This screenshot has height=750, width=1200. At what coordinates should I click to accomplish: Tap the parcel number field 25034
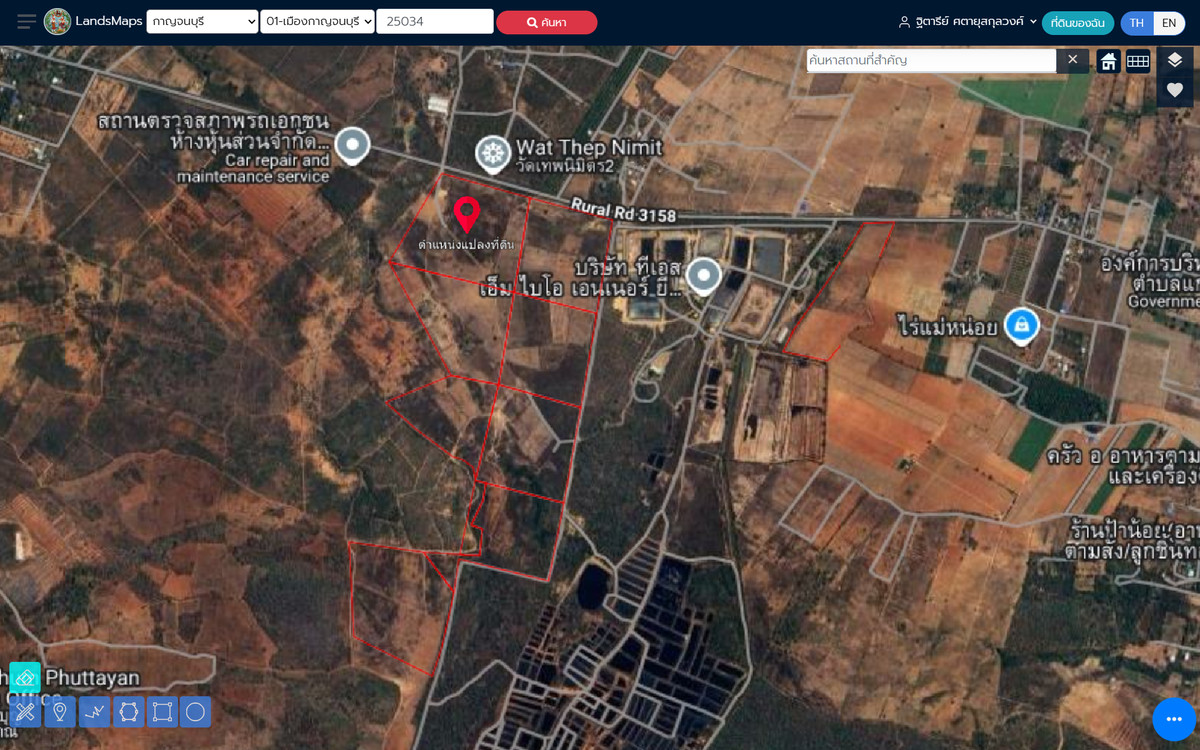click(434, 21)
